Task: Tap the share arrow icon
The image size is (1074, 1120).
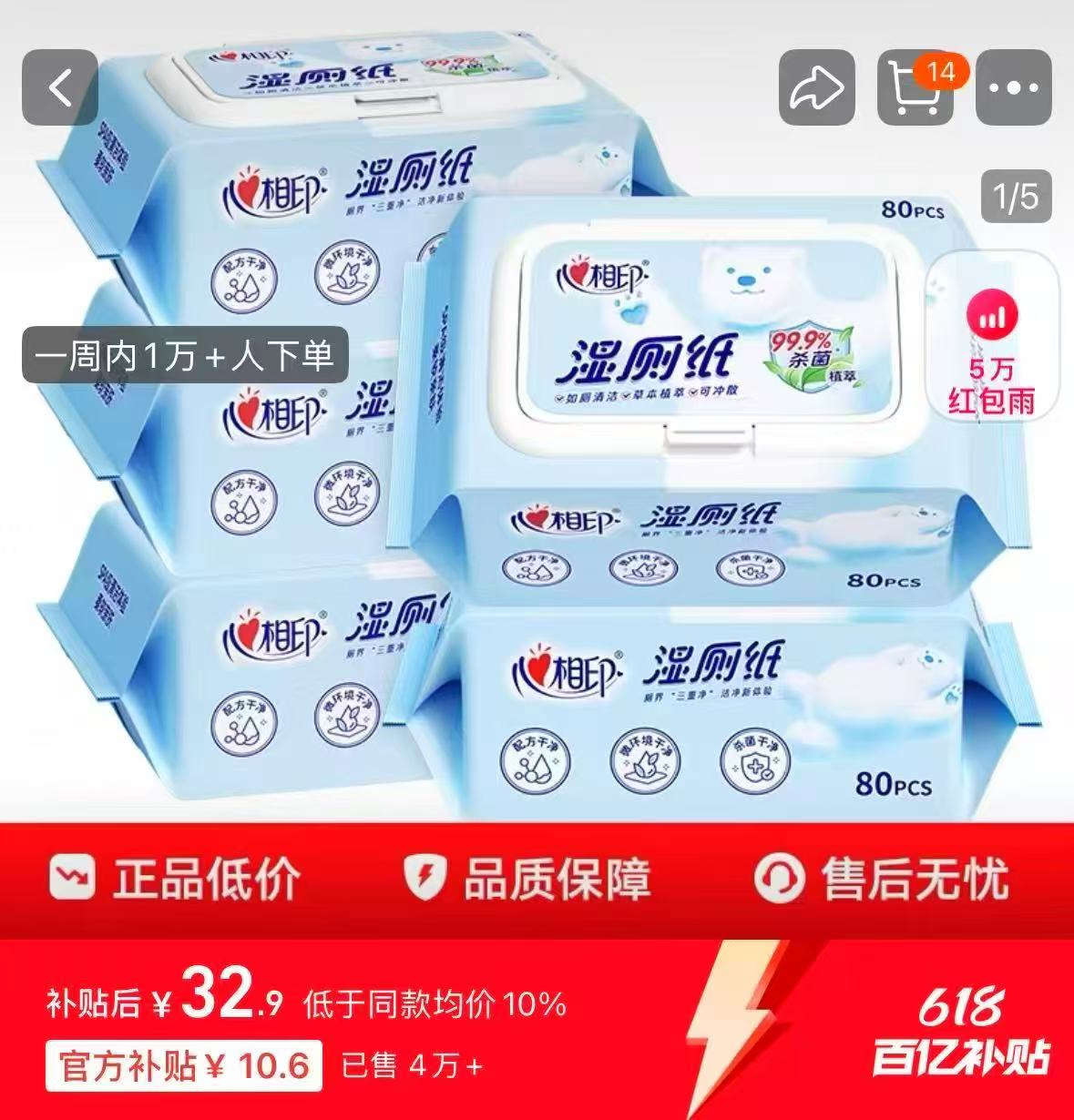Action: click(x=818, y=88)
